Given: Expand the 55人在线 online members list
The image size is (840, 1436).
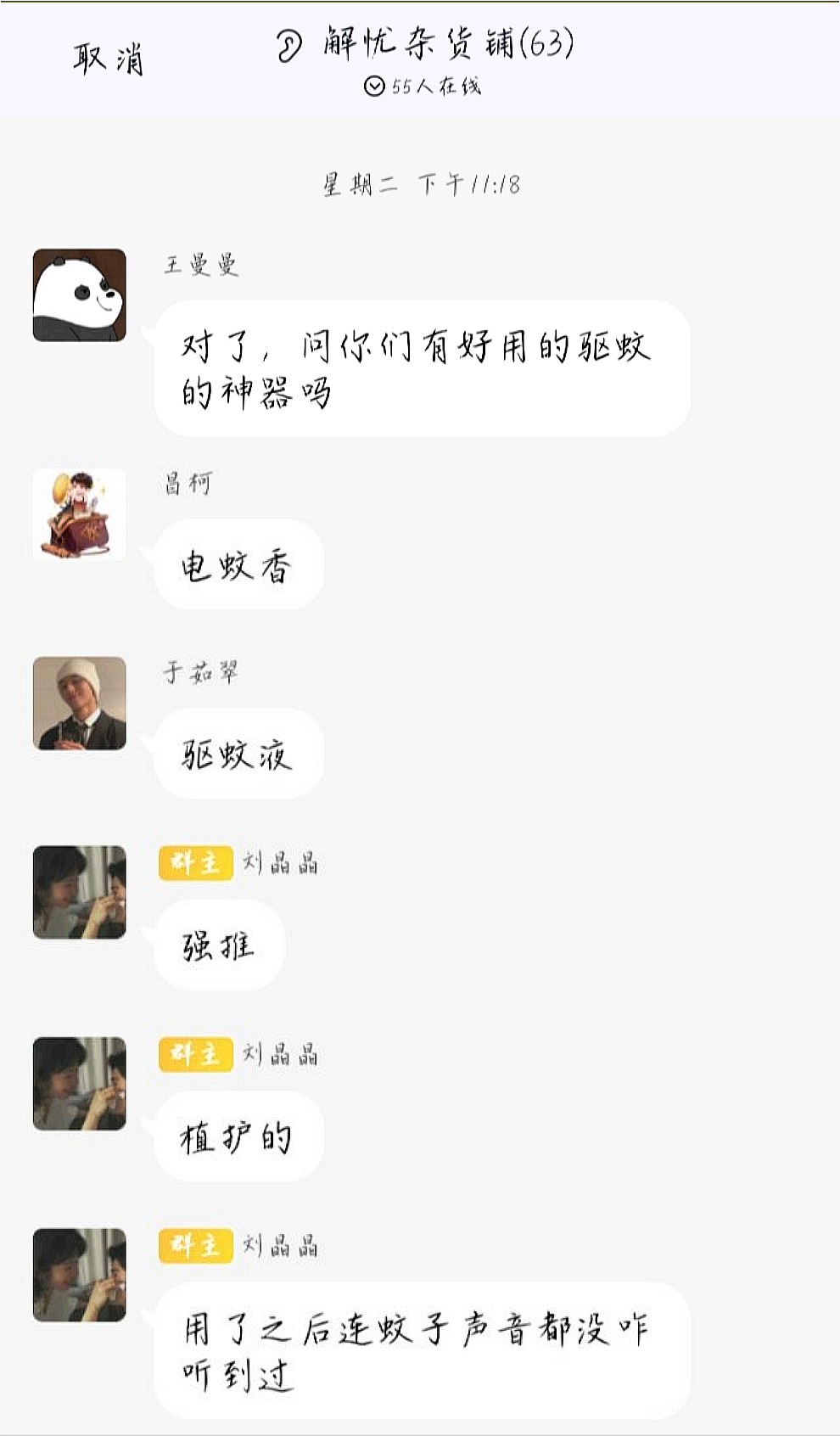Looking at the screenshot, I should point(422,86).
